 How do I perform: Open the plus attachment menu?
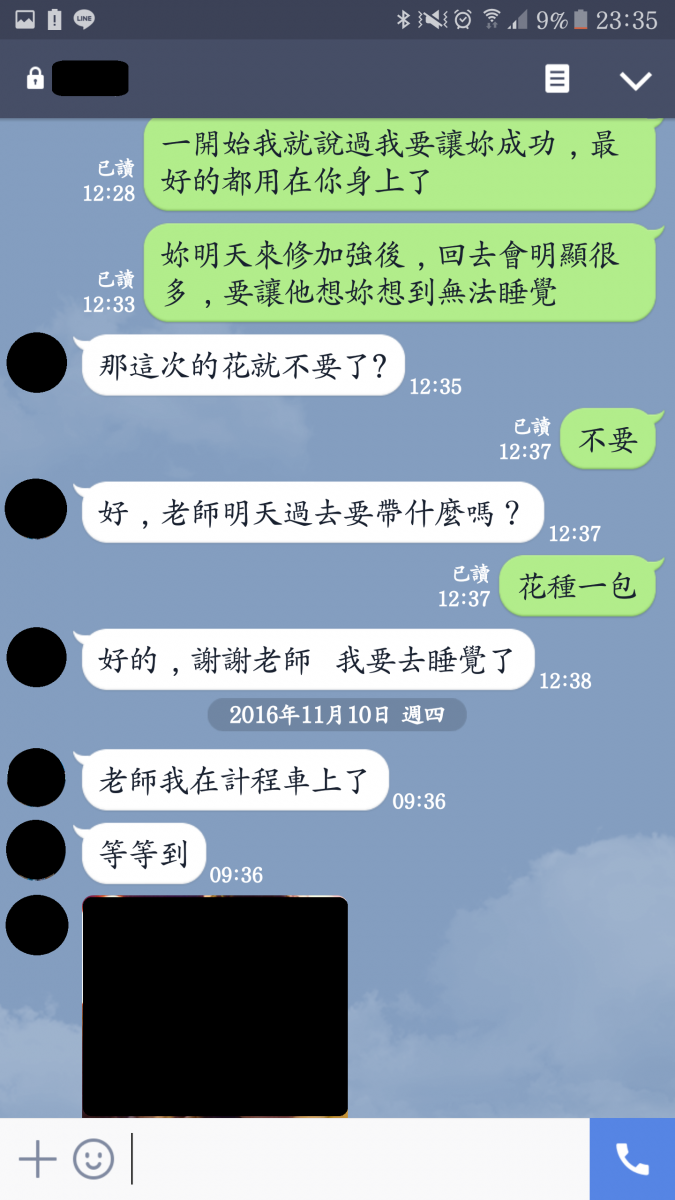point(38,1159)
